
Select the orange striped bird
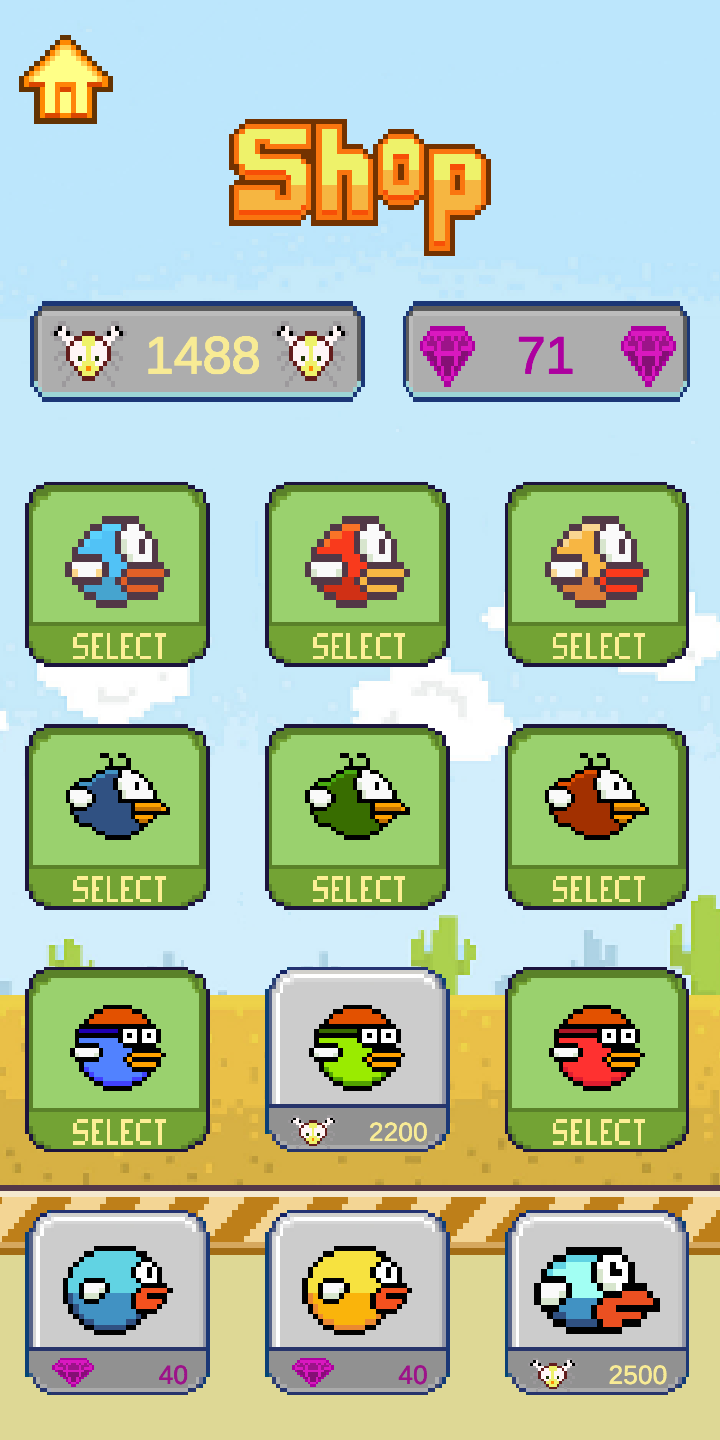597,645
